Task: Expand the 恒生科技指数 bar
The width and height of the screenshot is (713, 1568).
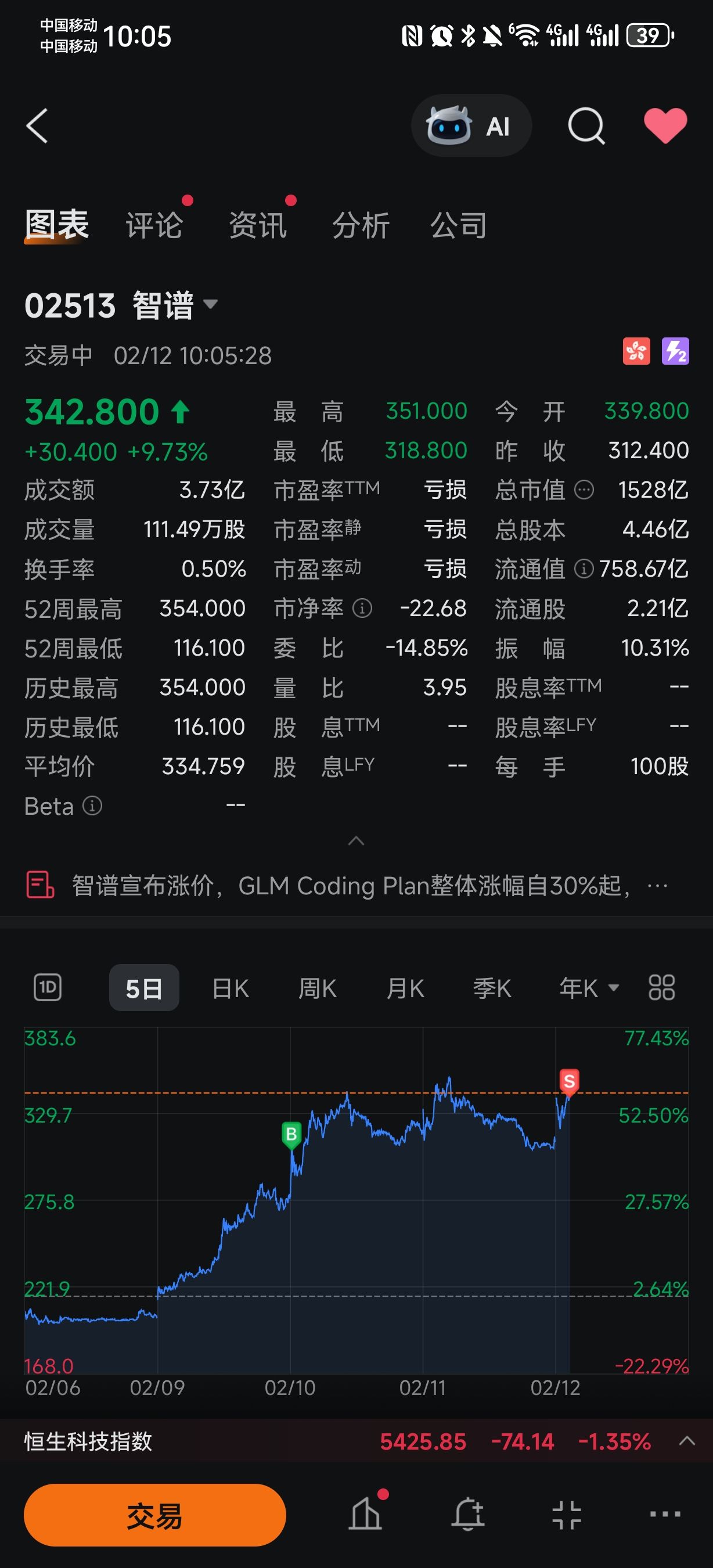Action: (687, 1441)
